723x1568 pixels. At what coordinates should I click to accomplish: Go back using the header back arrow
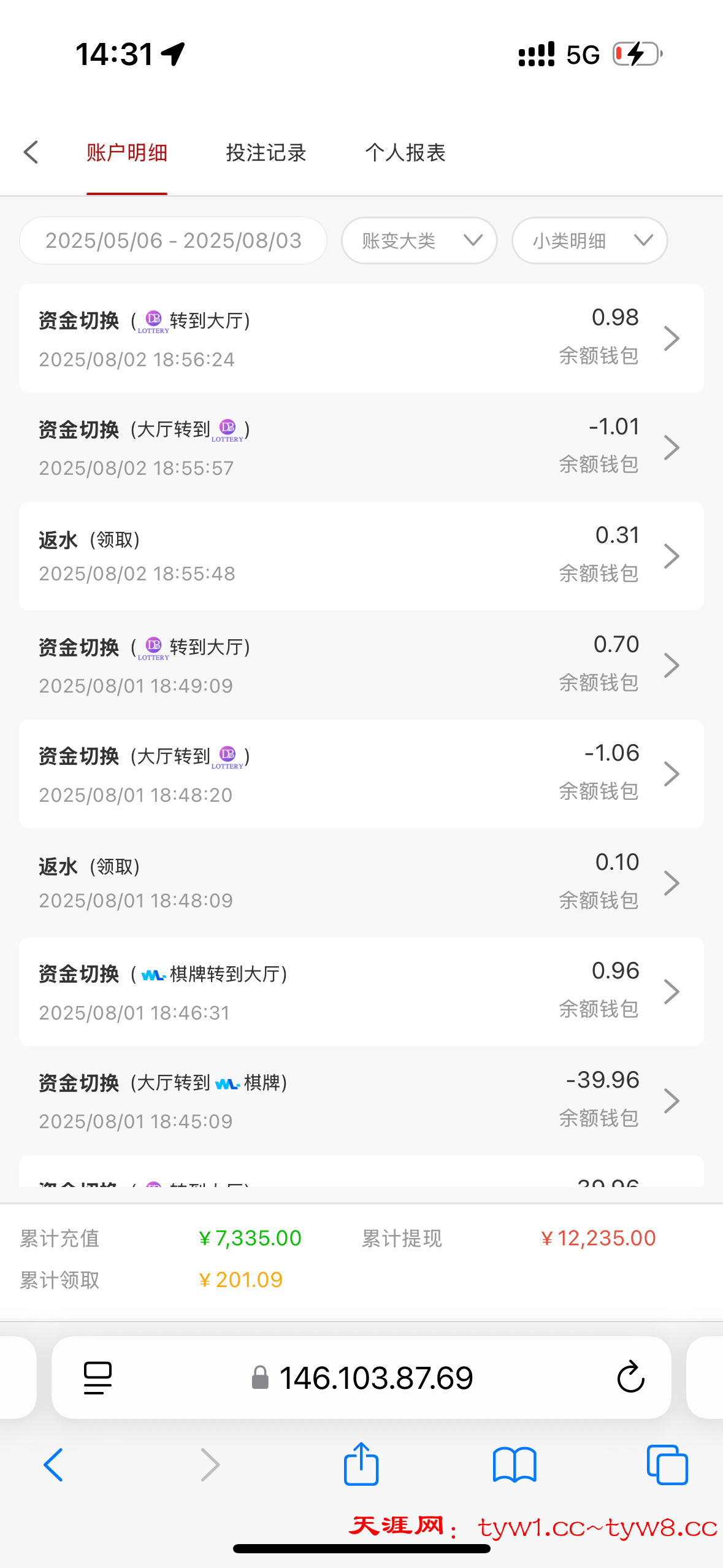(x=31, y=152)
